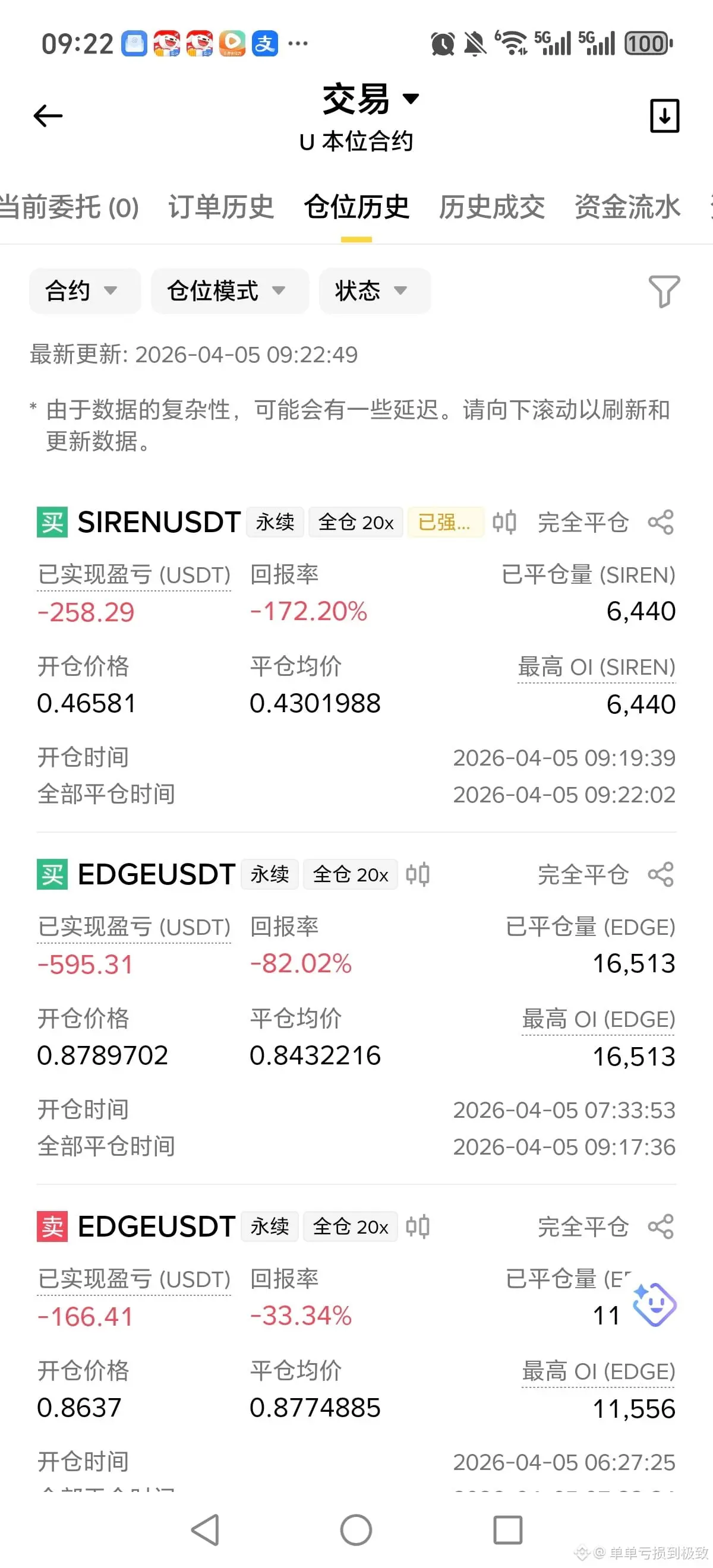This screenshot has width=713, height=1568.
Task: Expand the 仓位模式 filter dropdown
Action: 229,291
